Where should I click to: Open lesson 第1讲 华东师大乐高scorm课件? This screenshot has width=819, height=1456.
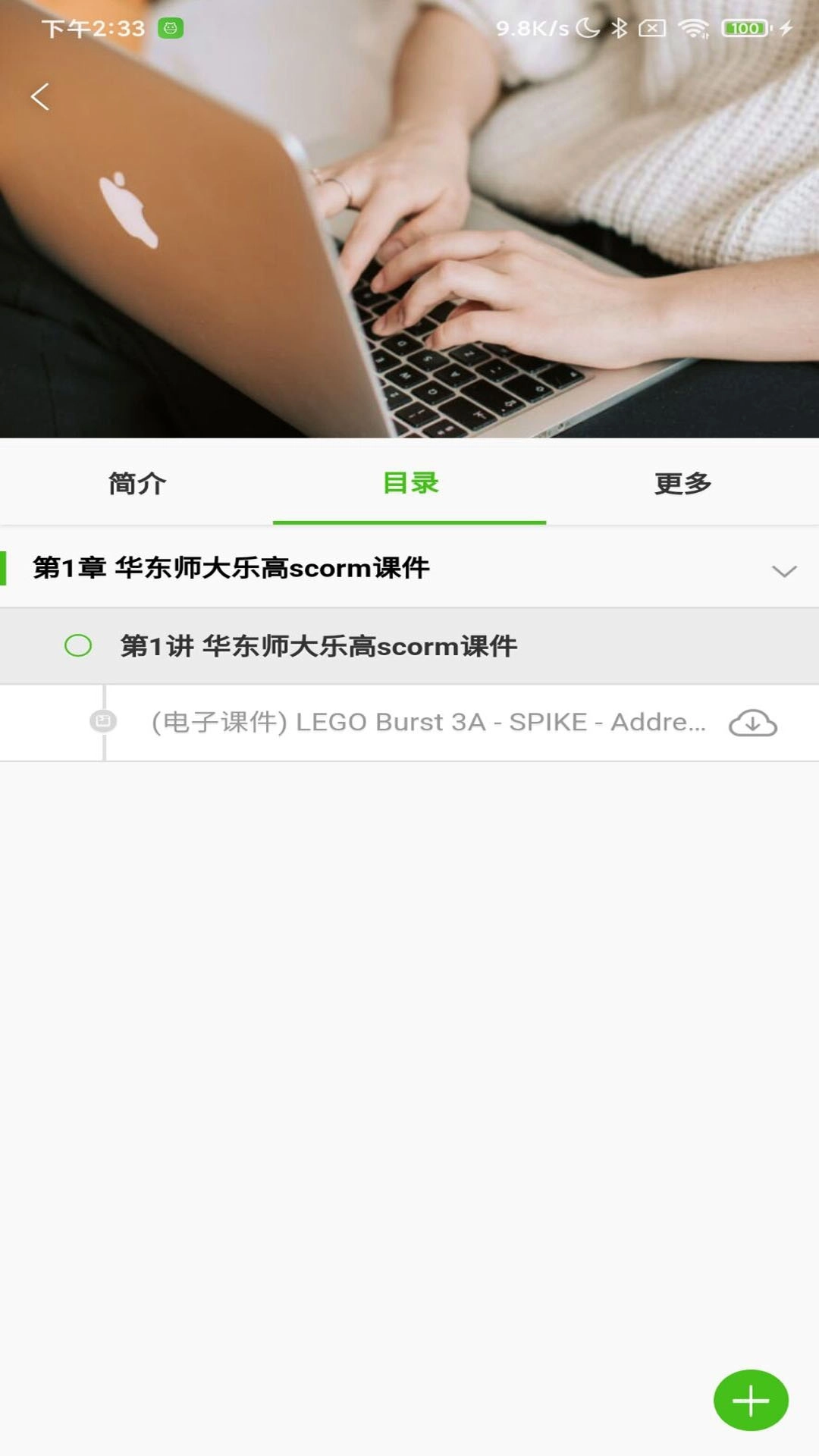318,645
